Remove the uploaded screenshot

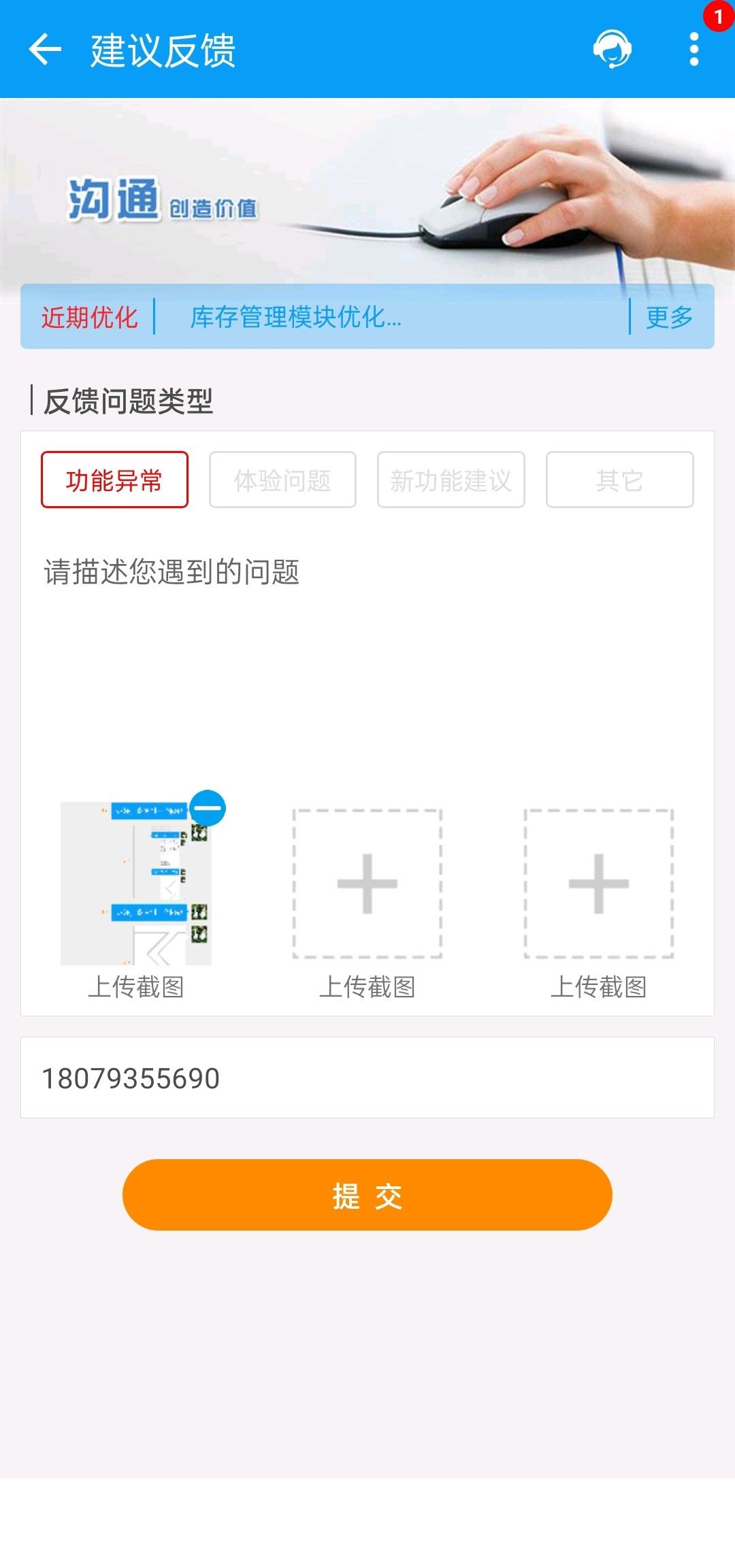click(208, 808)
